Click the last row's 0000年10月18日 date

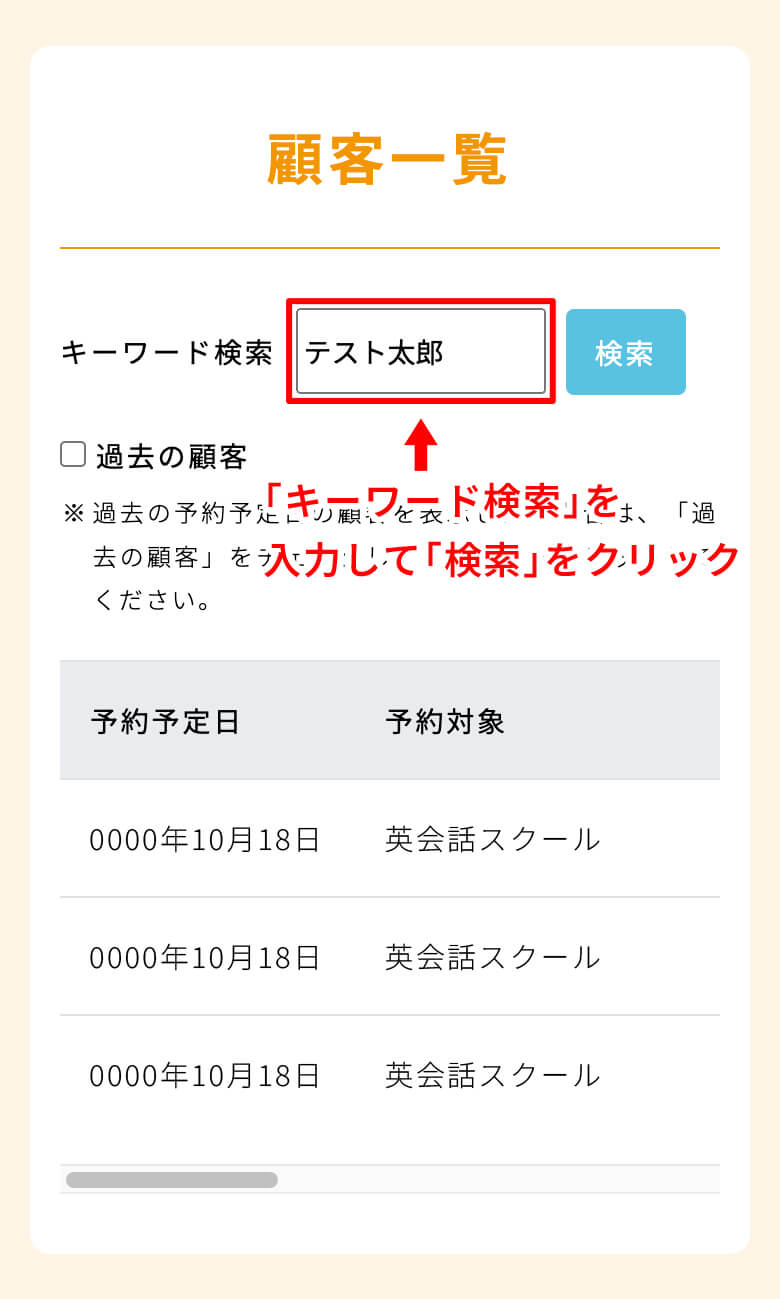pyautogui.click(x=203, y=1075)
